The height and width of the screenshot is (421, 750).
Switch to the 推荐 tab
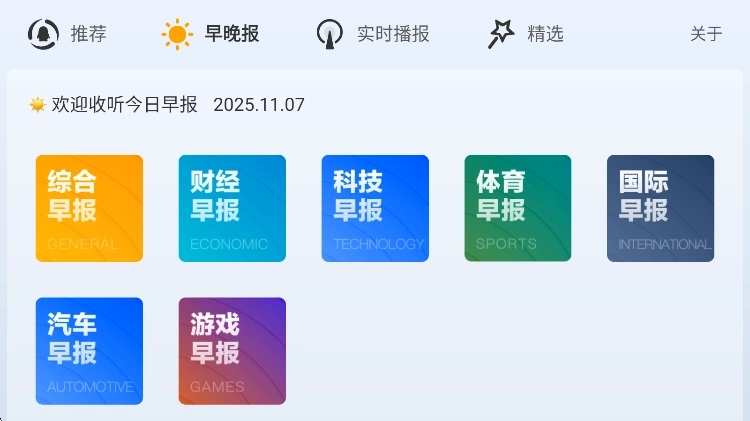[x=67, y=34]
